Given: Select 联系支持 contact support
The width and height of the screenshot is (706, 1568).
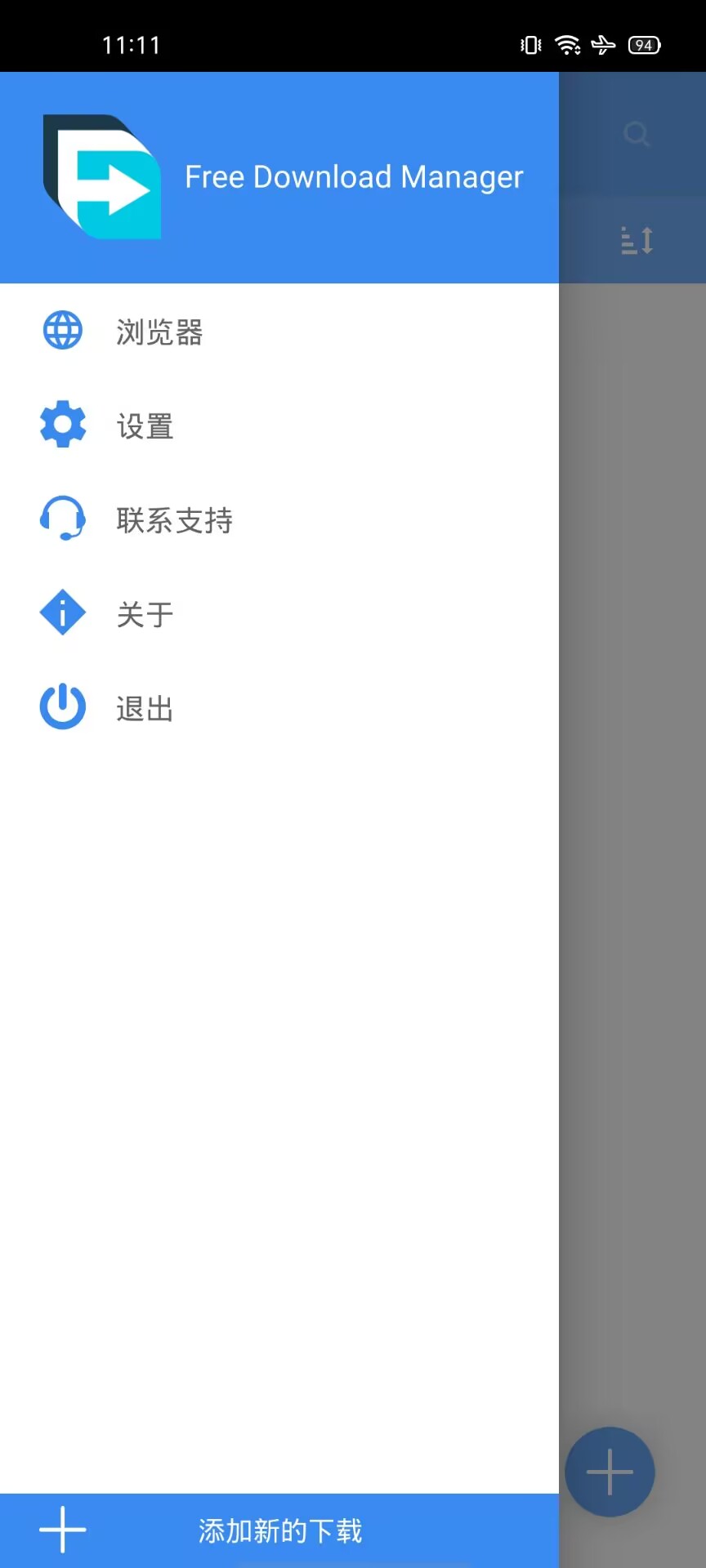Looking at the screenshot, I should click(174, 520).
